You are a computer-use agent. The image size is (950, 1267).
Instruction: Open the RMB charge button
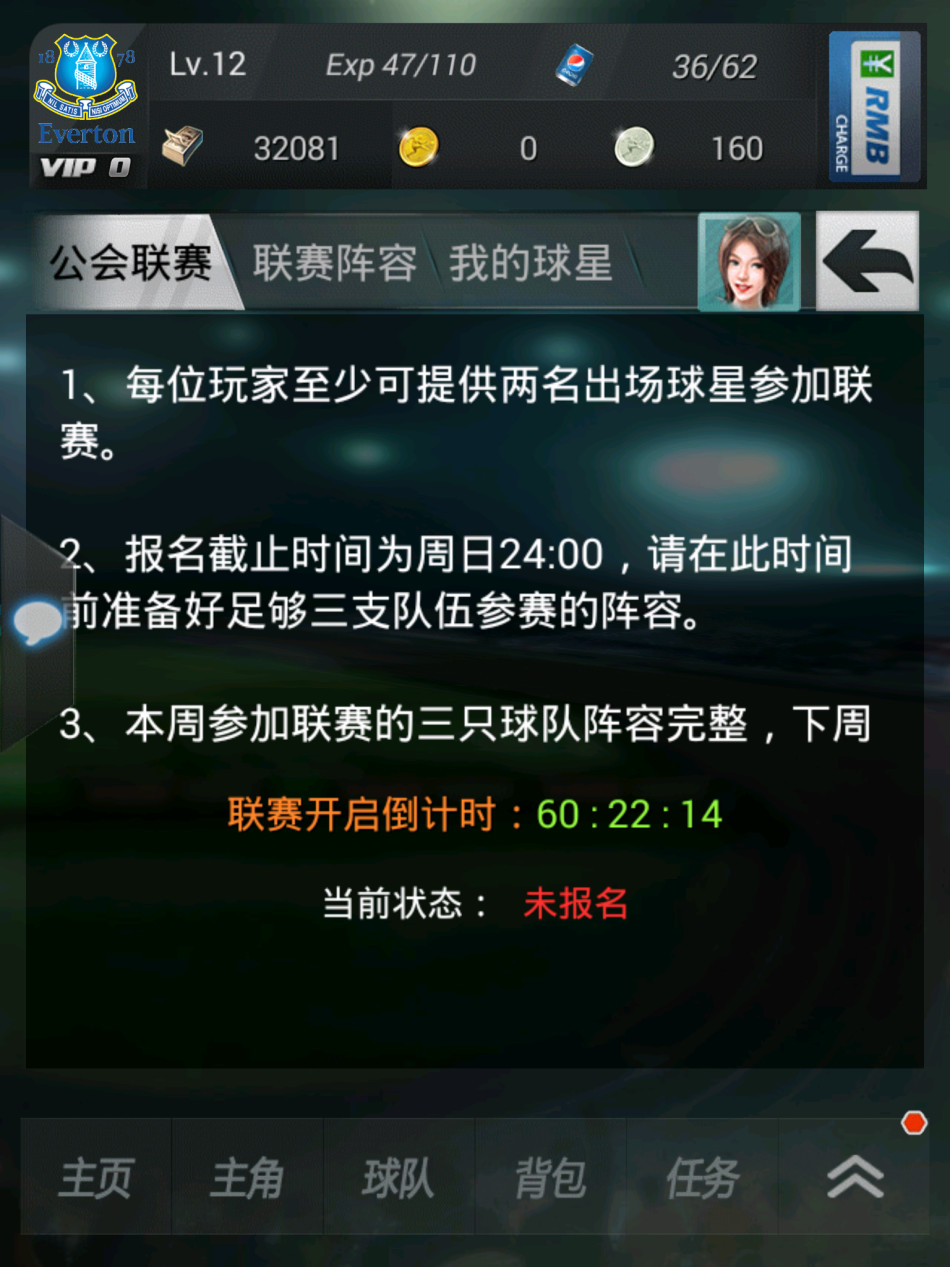point(875,107)
